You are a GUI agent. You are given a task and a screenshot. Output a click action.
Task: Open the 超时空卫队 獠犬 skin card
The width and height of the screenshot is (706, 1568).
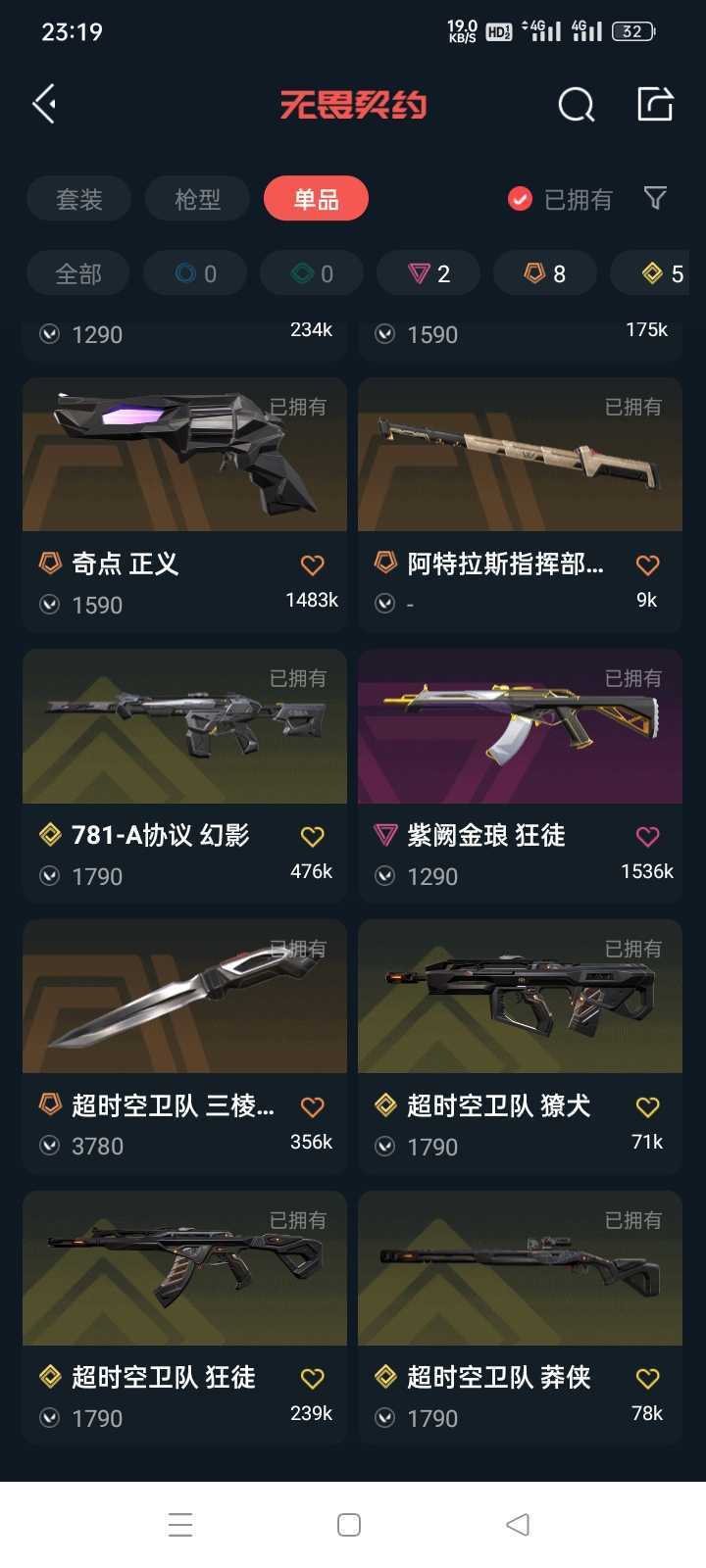tap(520, 1046)
